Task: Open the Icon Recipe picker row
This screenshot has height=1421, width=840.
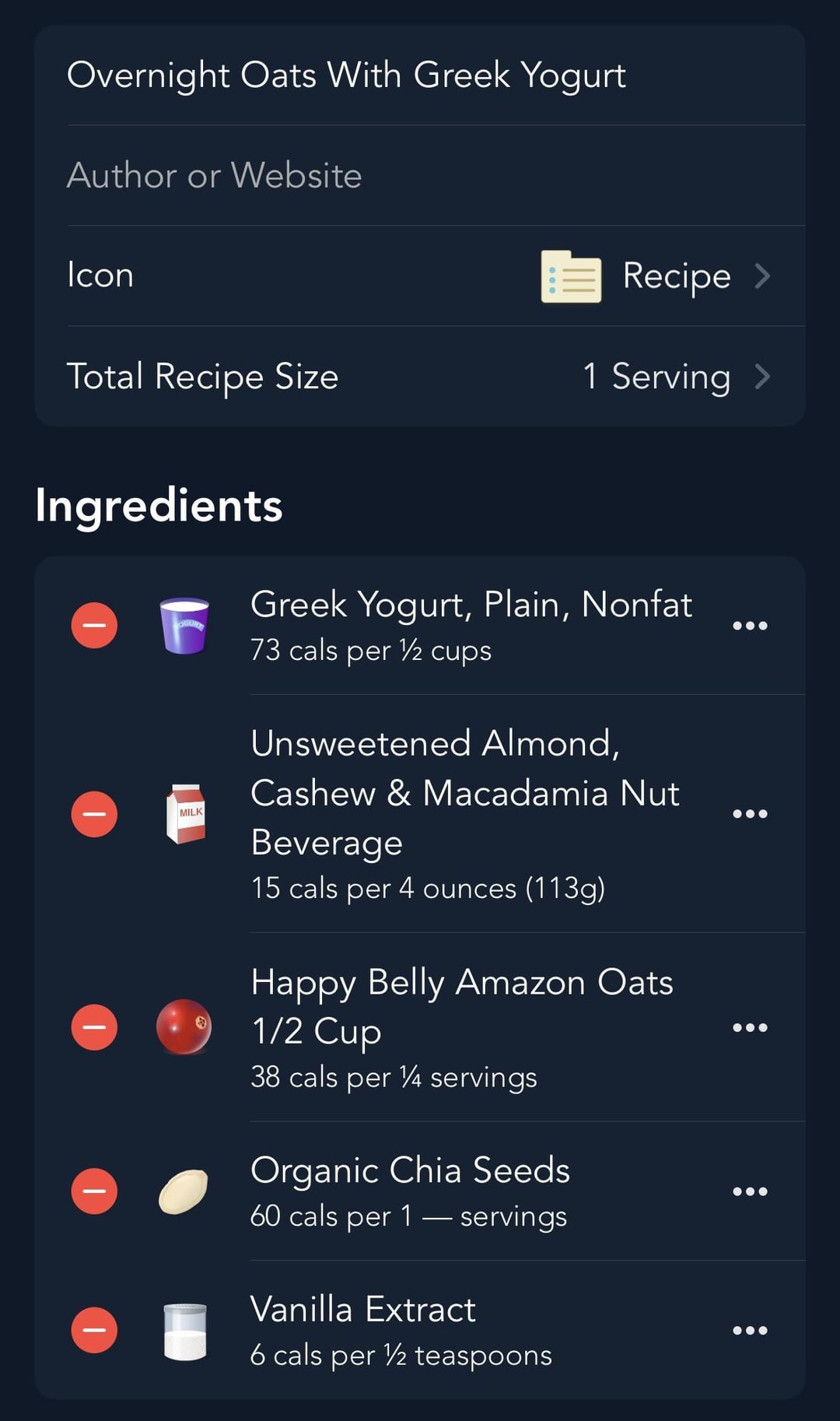Action: coord(420,276)
